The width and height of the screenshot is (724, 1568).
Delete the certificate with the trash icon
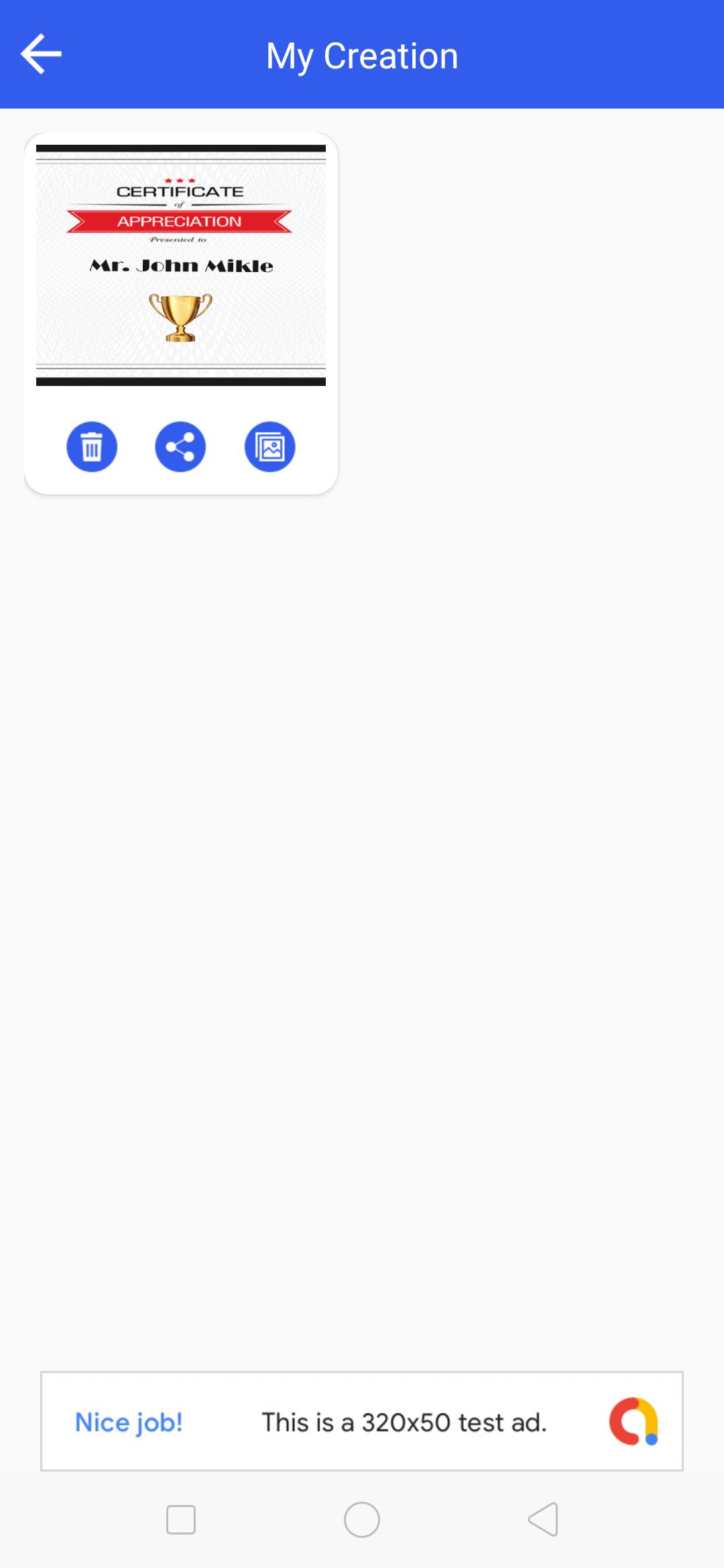click(92, 447)
